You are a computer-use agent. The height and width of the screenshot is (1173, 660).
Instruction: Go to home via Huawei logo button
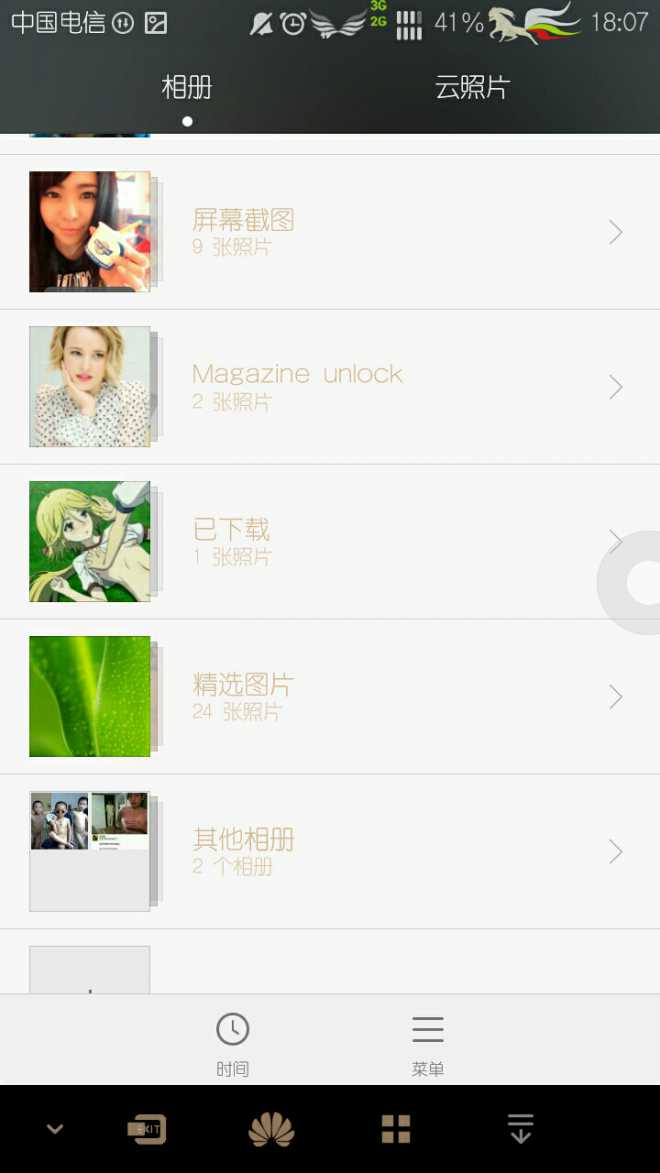(x=271, y=1129)
